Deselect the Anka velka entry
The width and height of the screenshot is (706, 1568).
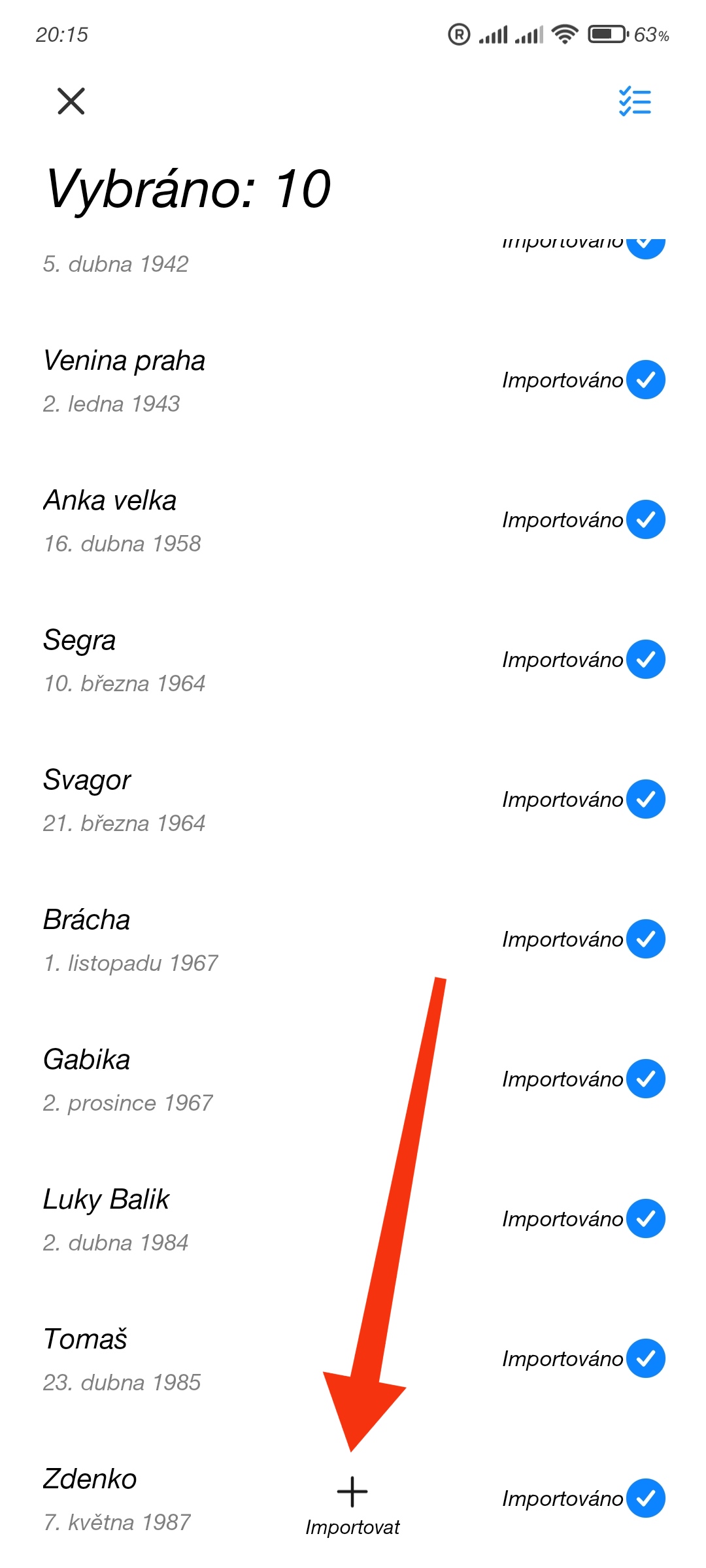click(x=646, y=519)
